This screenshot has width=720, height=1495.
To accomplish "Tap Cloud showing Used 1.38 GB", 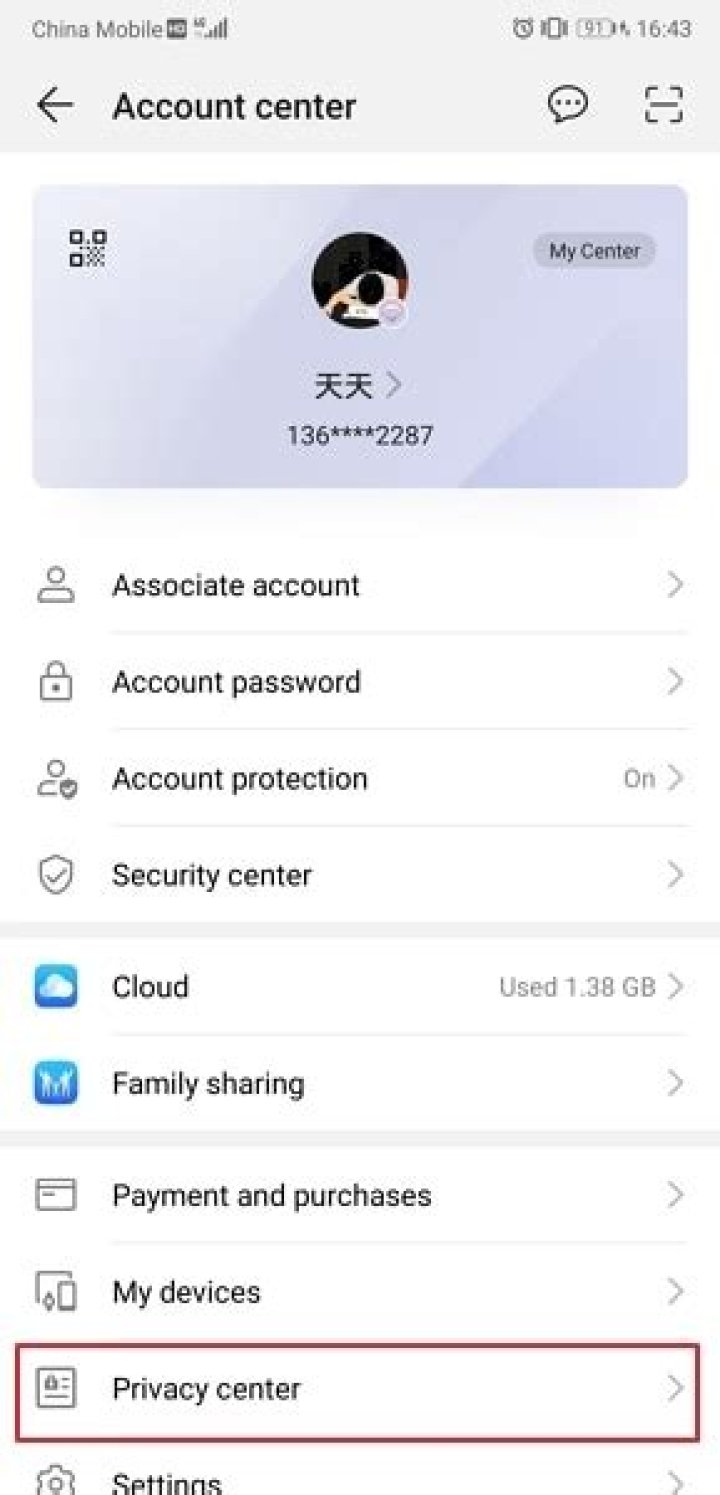I will pyautogui.click(x=360, y=987).
